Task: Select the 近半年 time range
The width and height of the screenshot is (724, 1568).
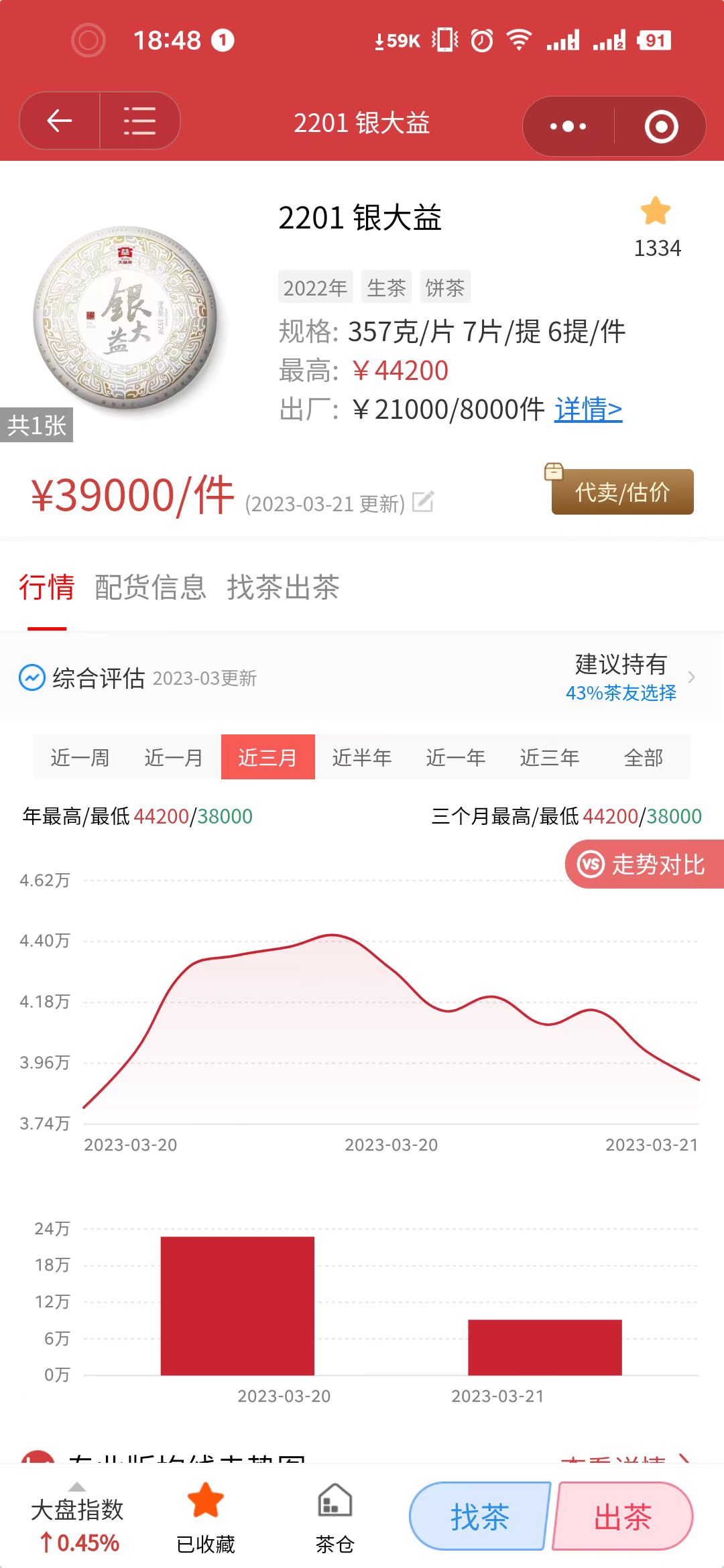Action: [362, 757]
